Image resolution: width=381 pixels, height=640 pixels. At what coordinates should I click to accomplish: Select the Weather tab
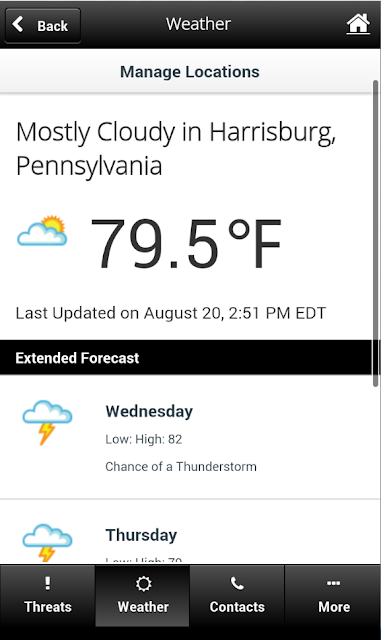point(143,596)
